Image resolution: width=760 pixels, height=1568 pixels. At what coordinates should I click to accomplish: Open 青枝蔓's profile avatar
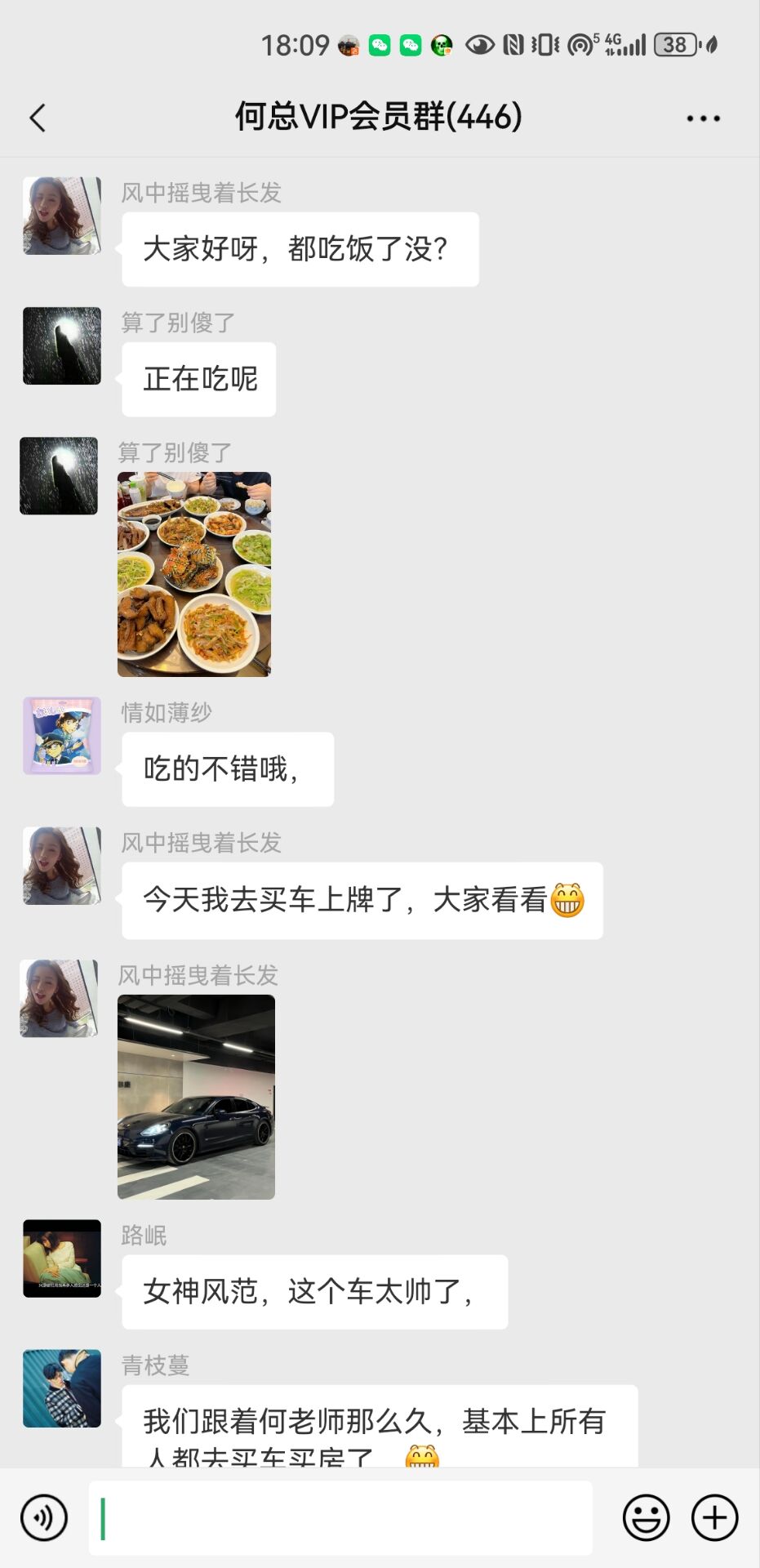[x=62, y=1388]
